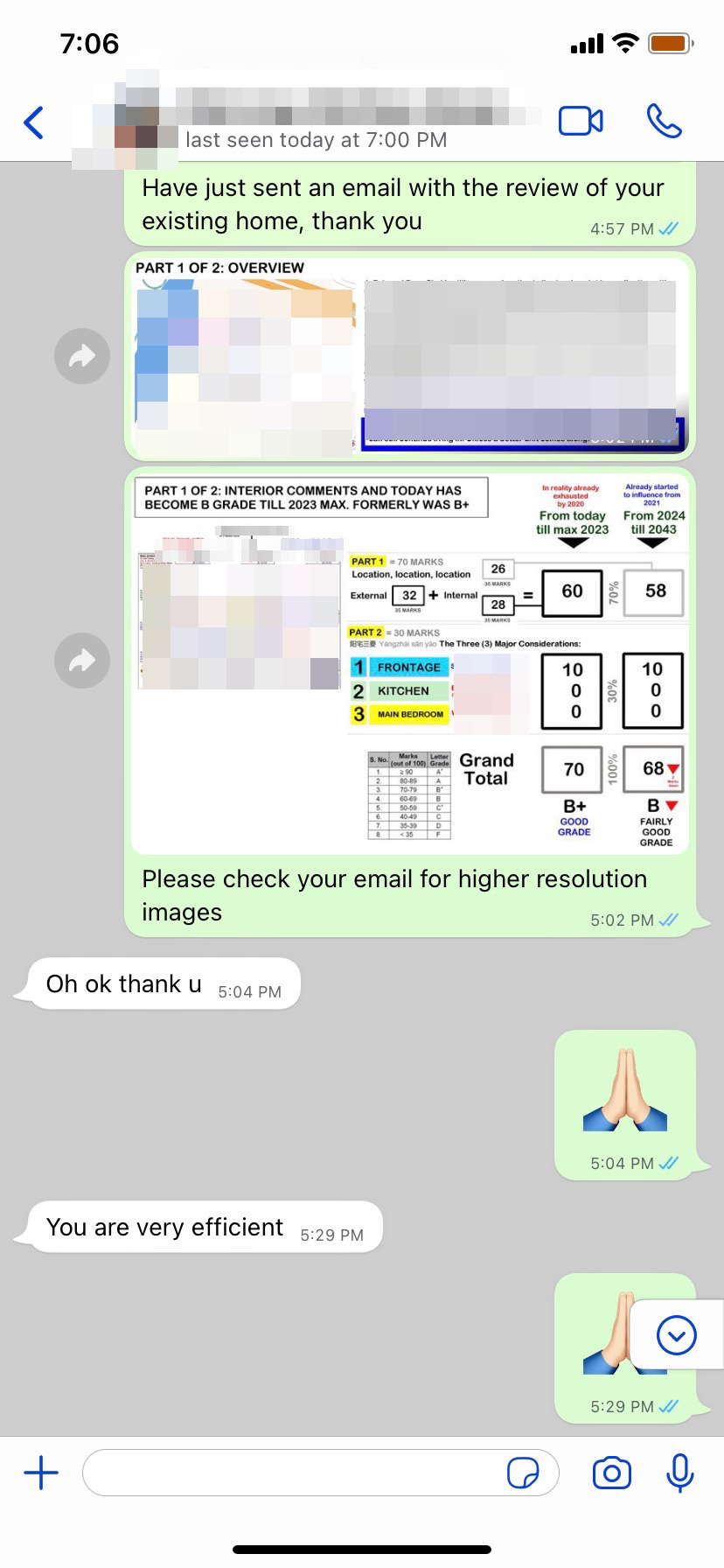Open contact info from the header
The width and height of the screenshot is (724, 1568).
tap(315, 122)
